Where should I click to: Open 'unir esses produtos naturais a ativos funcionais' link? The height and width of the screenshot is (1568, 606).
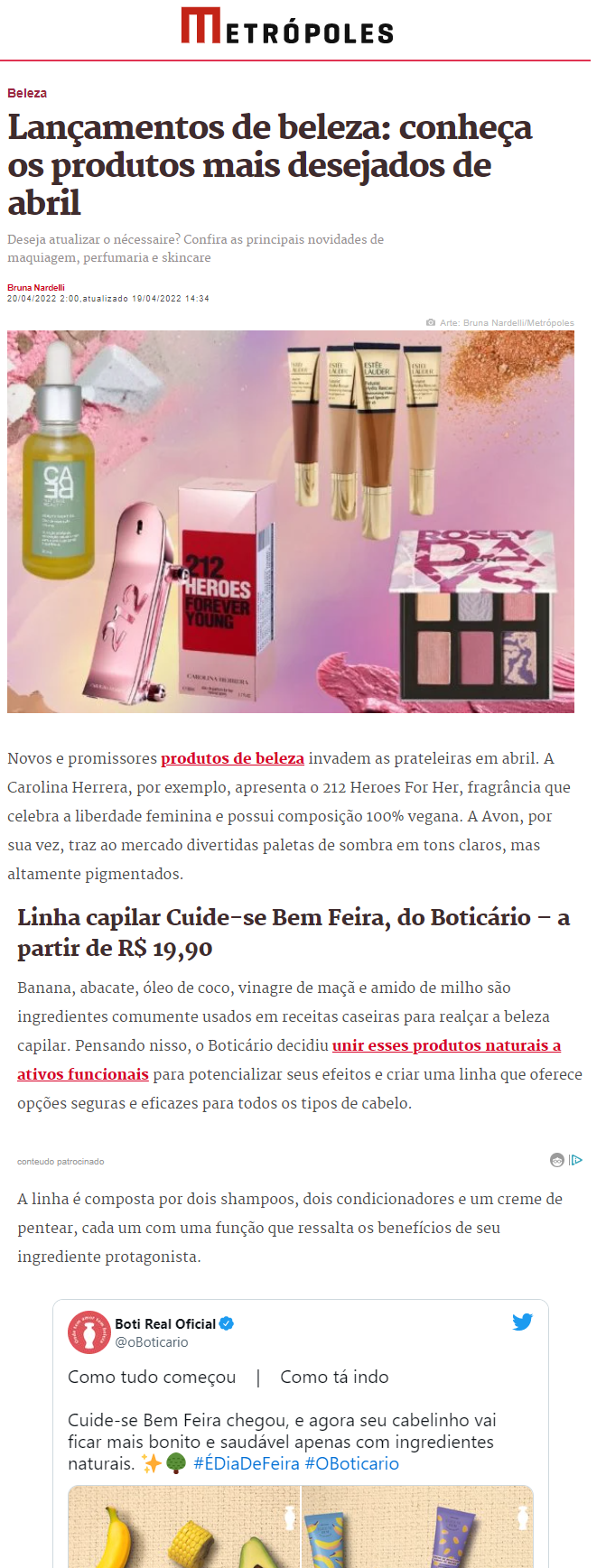coord(446,1045)
